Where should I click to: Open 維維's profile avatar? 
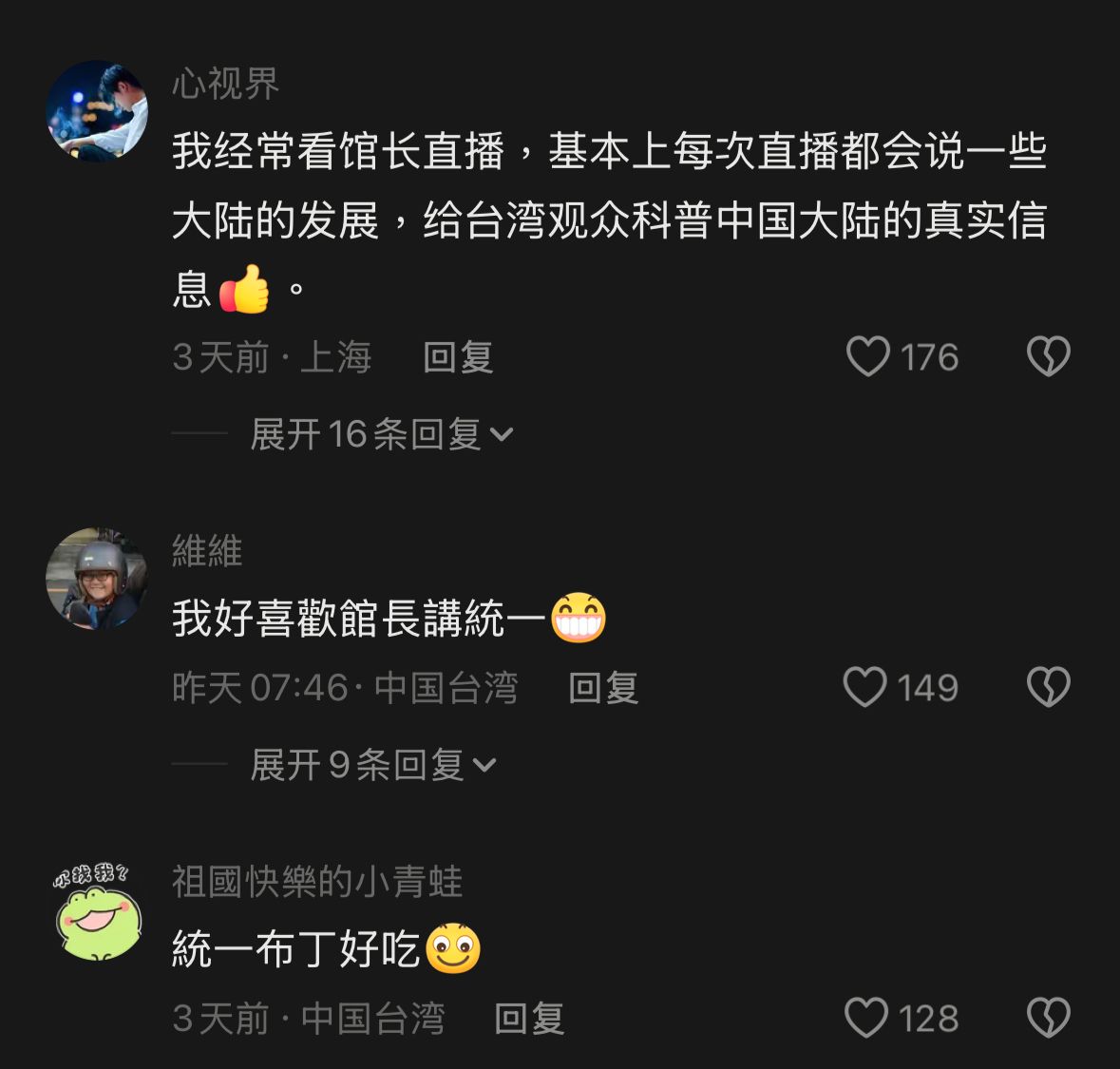click(x=97, y=578)
